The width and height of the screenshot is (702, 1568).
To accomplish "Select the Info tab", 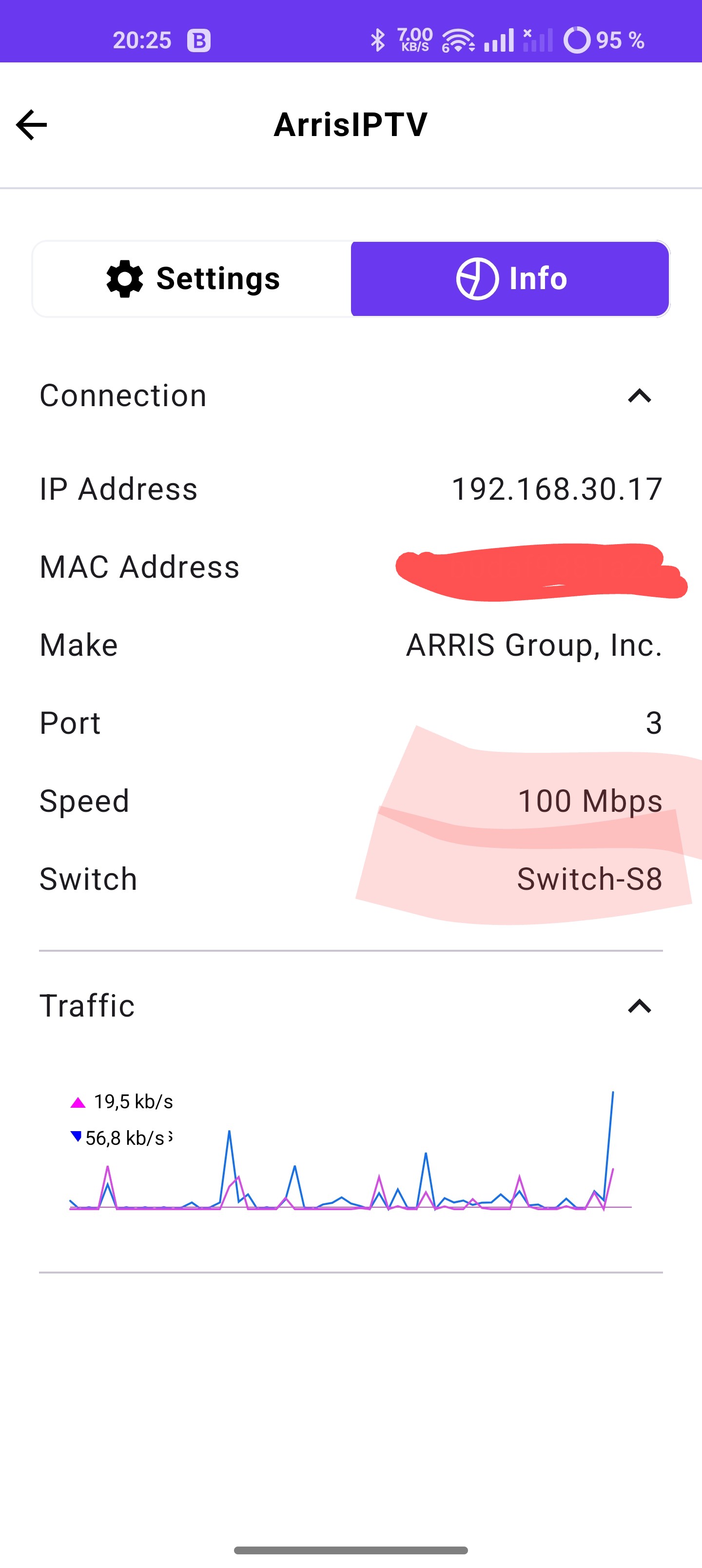I will pyautogui.click(x=510, y=279).
